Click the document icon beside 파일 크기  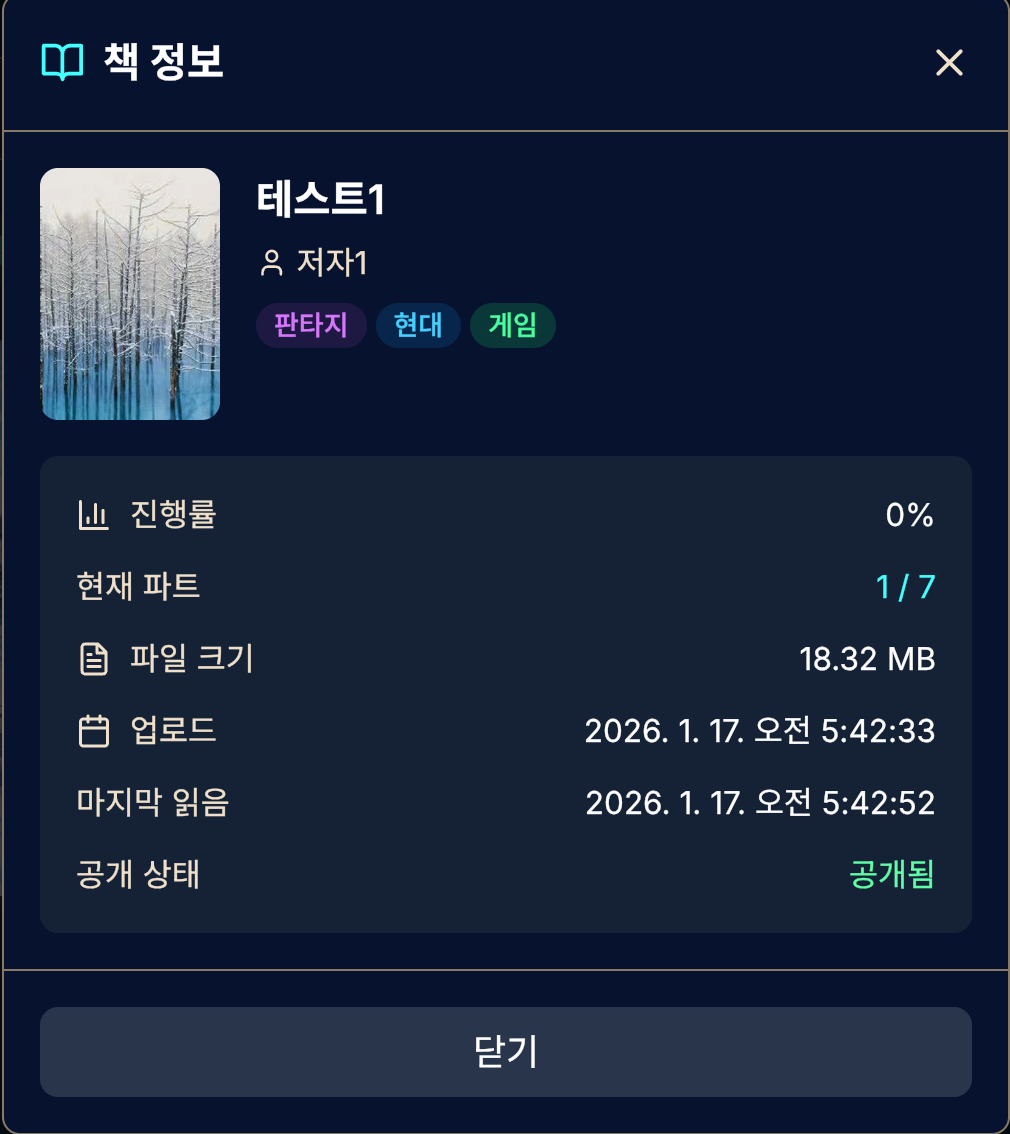[94, 659]
